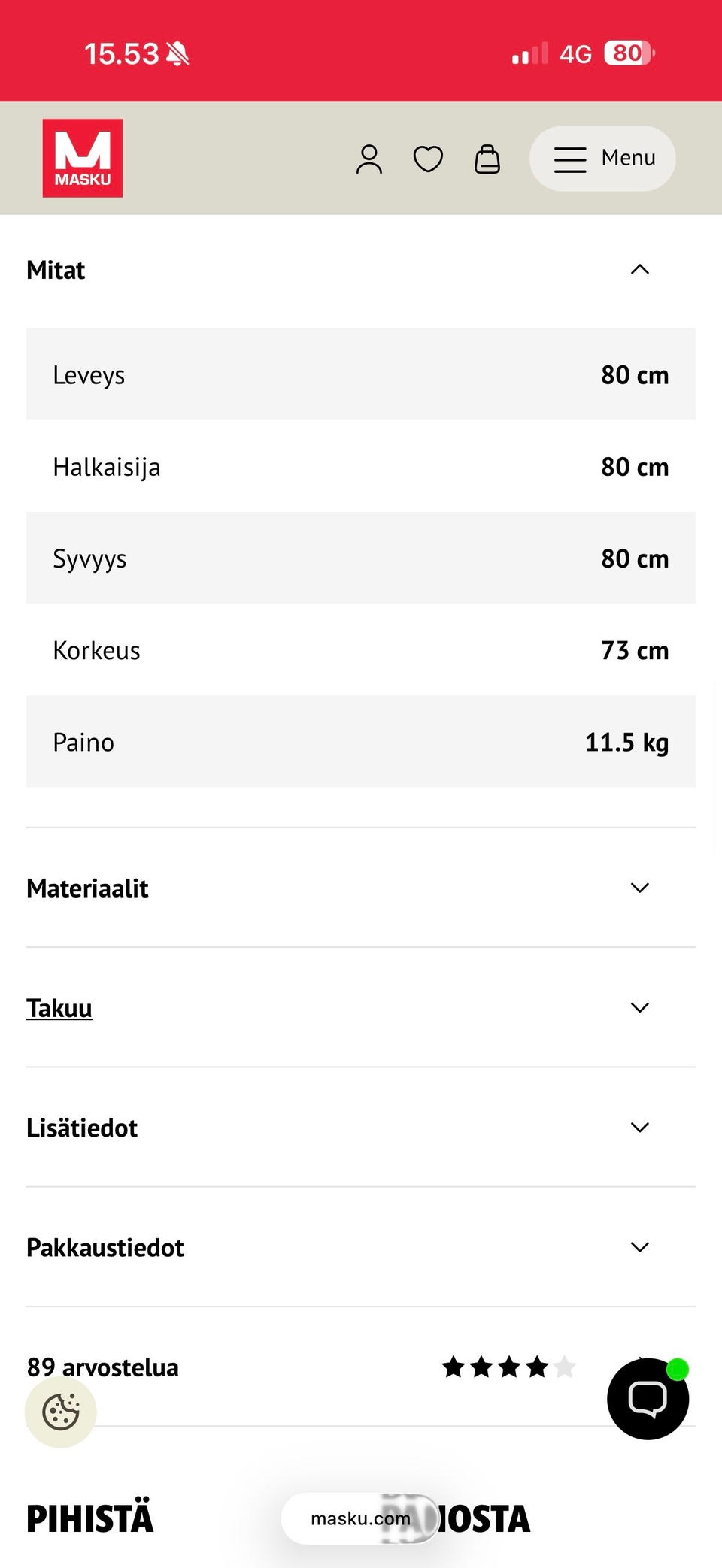Open the Masku home page via logo

[83, 158]
